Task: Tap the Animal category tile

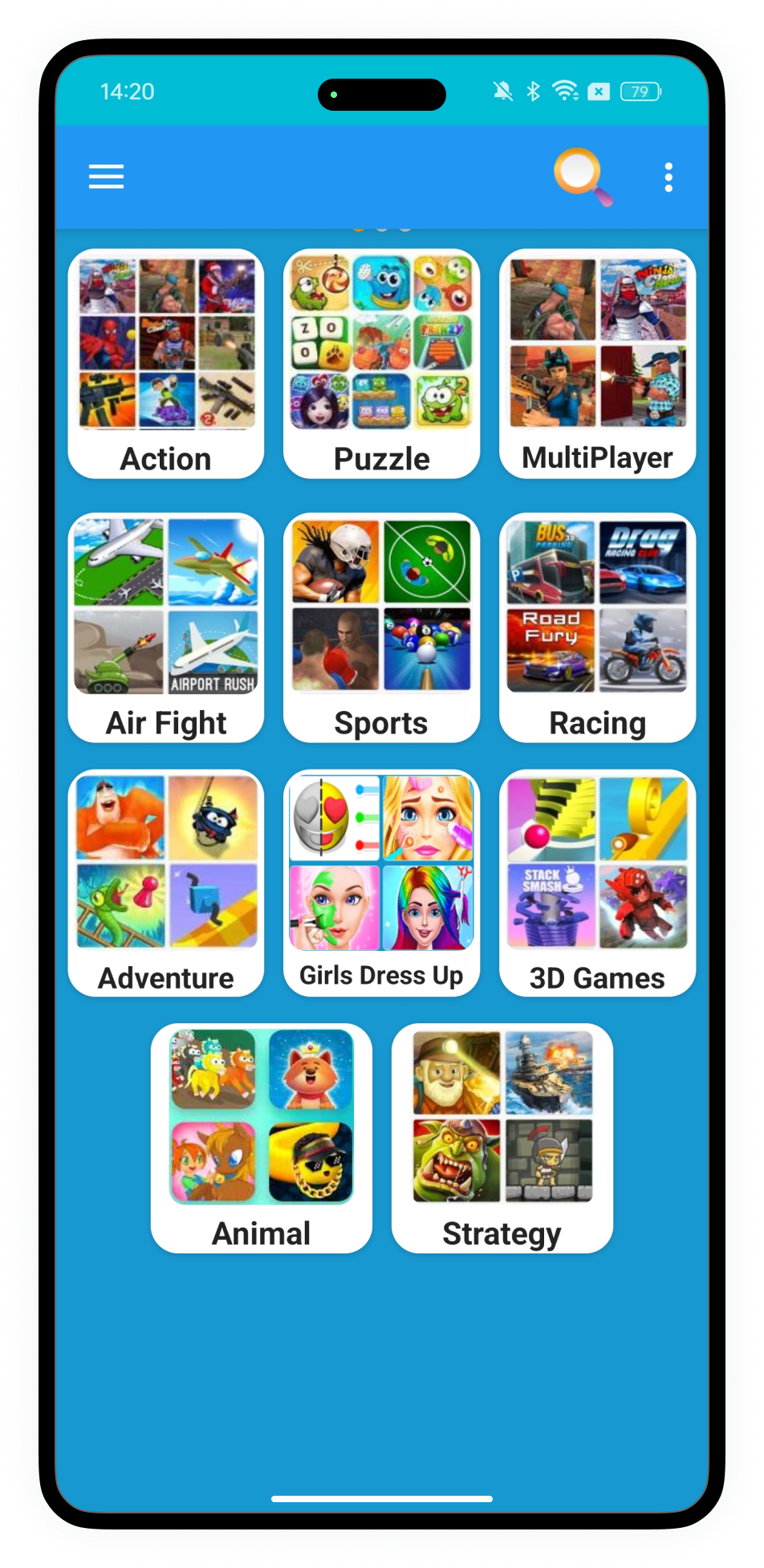Action: pyautogui.click(x=262, y=1138)
